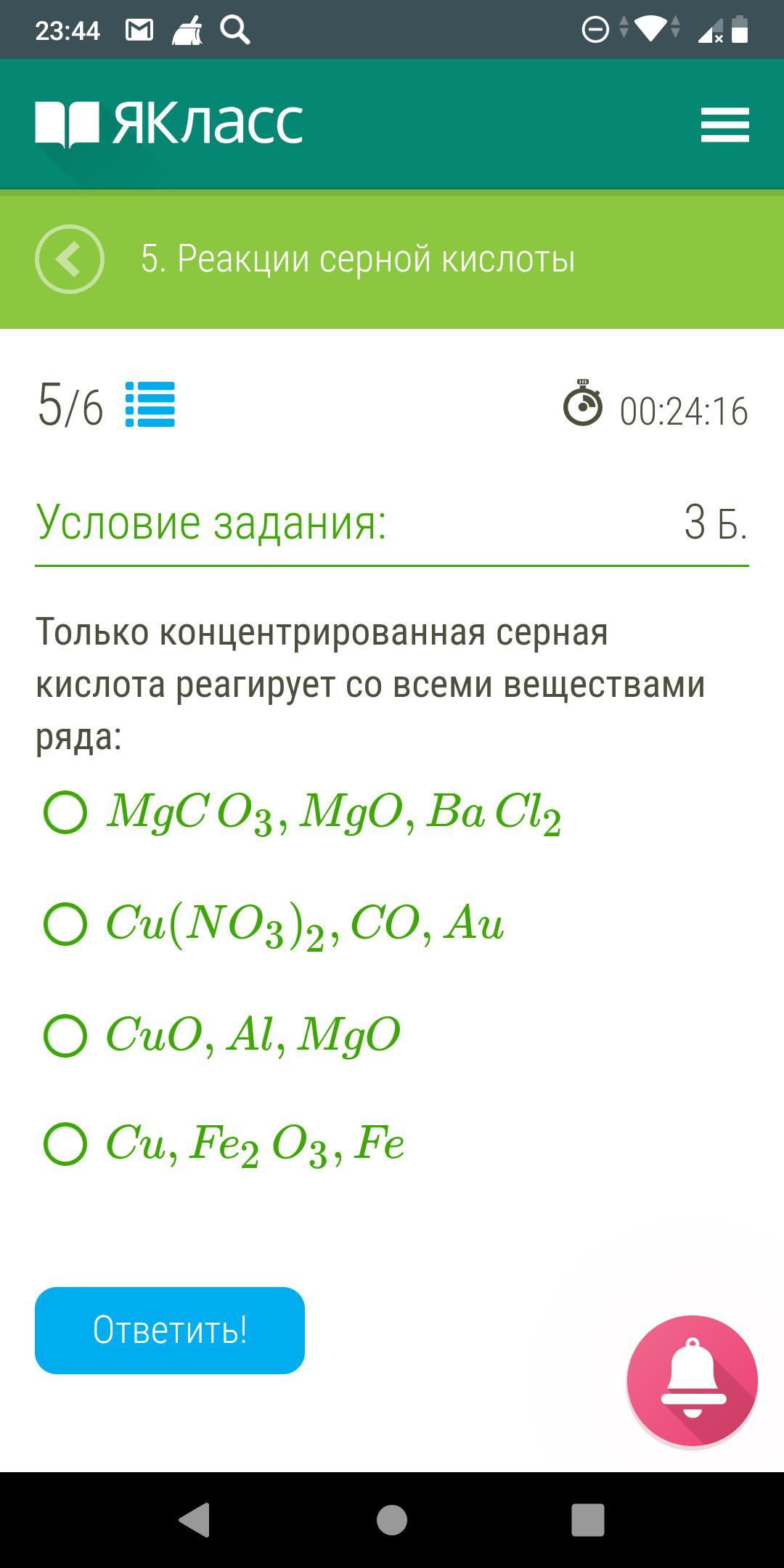Pick the answer CuO, Al, MgO
This screenshot has height=1568, width=784.
(x=66, y=1035)
